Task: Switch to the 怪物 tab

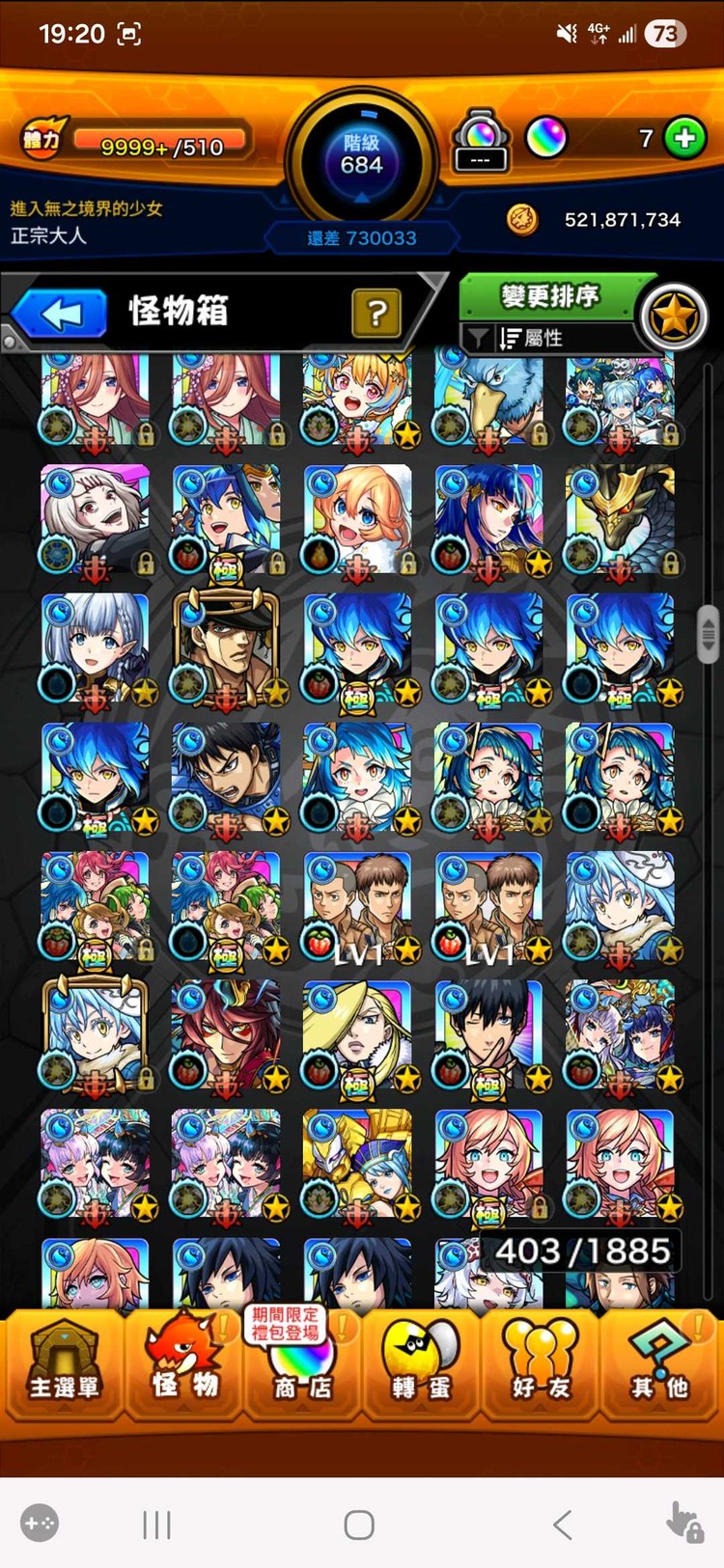Action: pos(183,1363)
